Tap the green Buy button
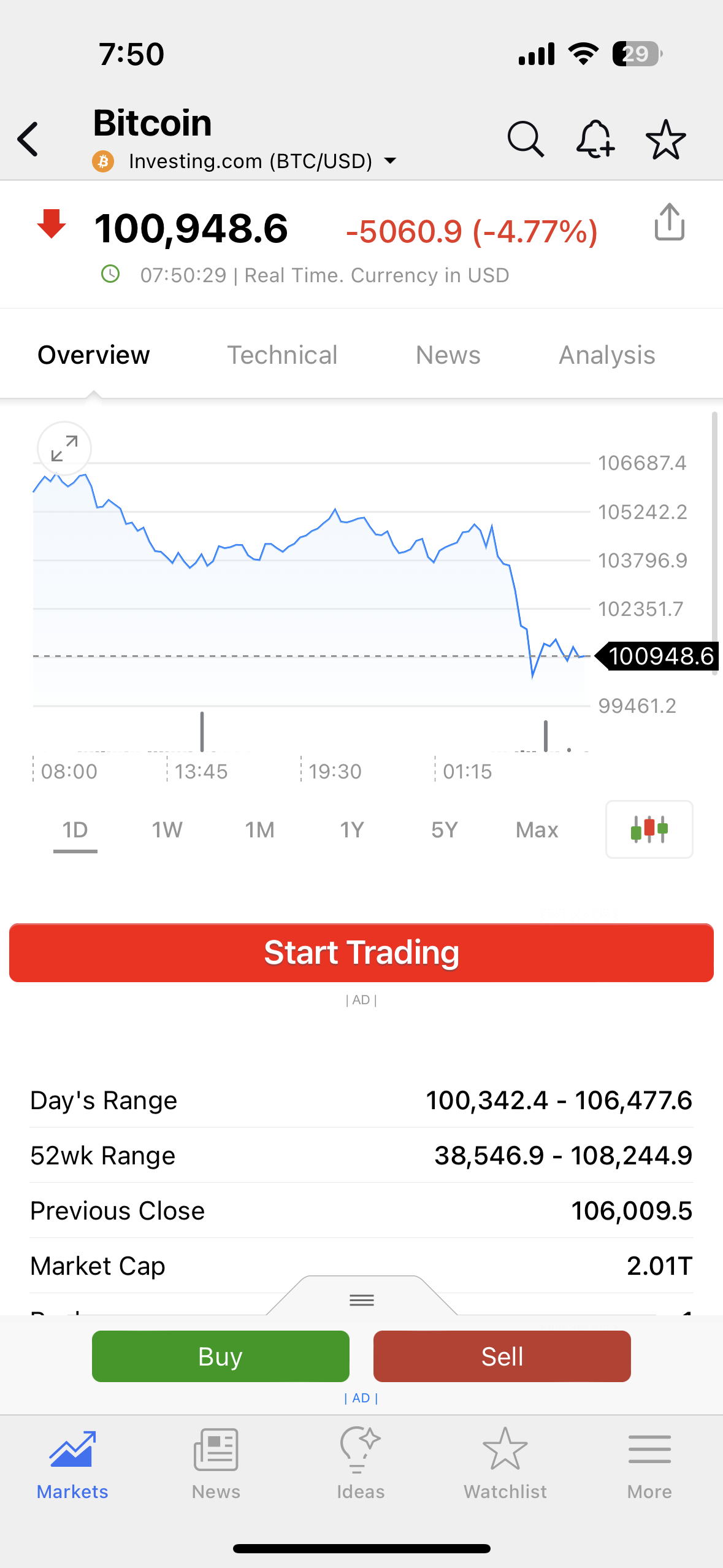Image resolution: width=723 pixels, height=1568 pixels. [x=220, y=1356]
